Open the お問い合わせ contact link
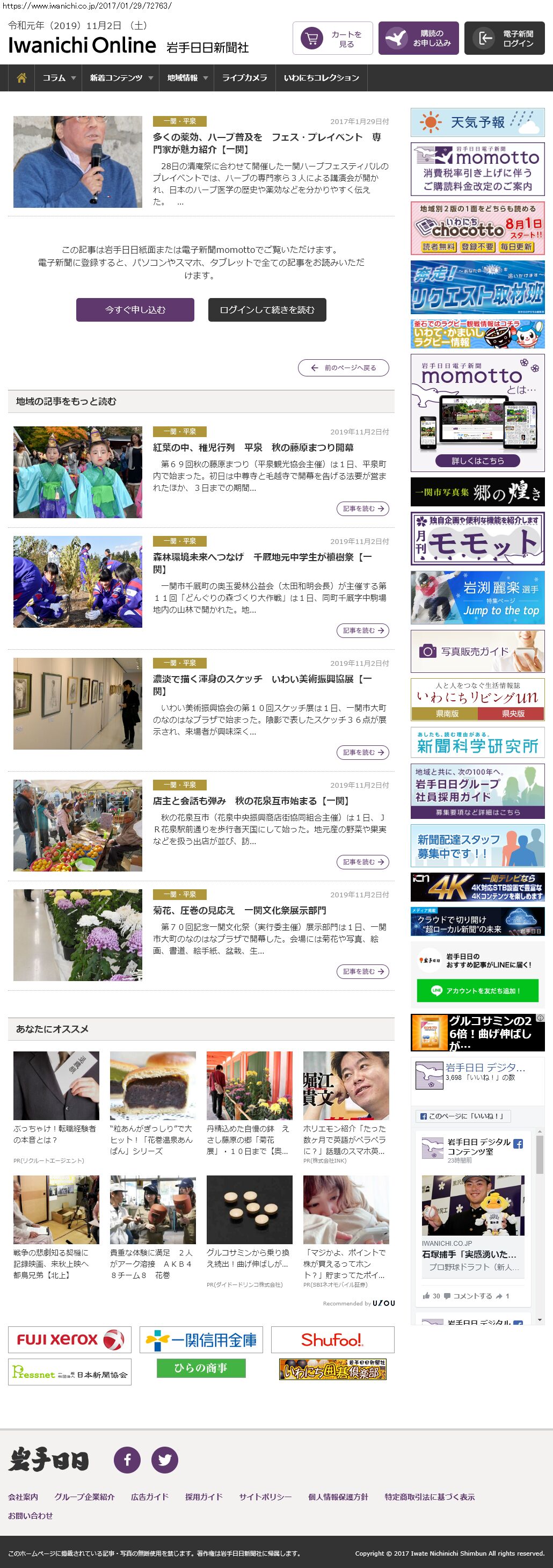553x1568 pixels. click(x=31, y=1515)
